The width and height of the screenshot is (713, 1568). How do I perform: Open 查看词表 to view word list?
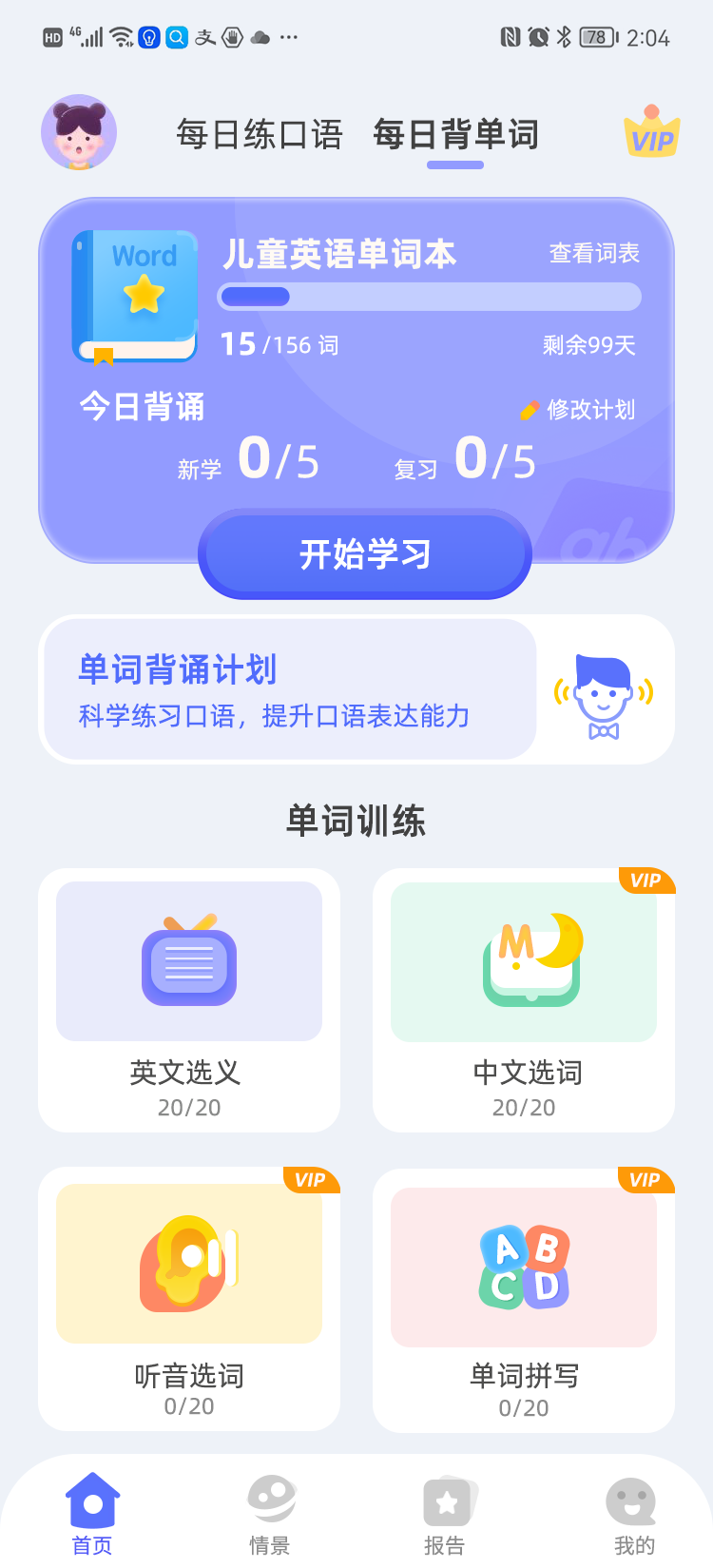(x=593, y=254)
